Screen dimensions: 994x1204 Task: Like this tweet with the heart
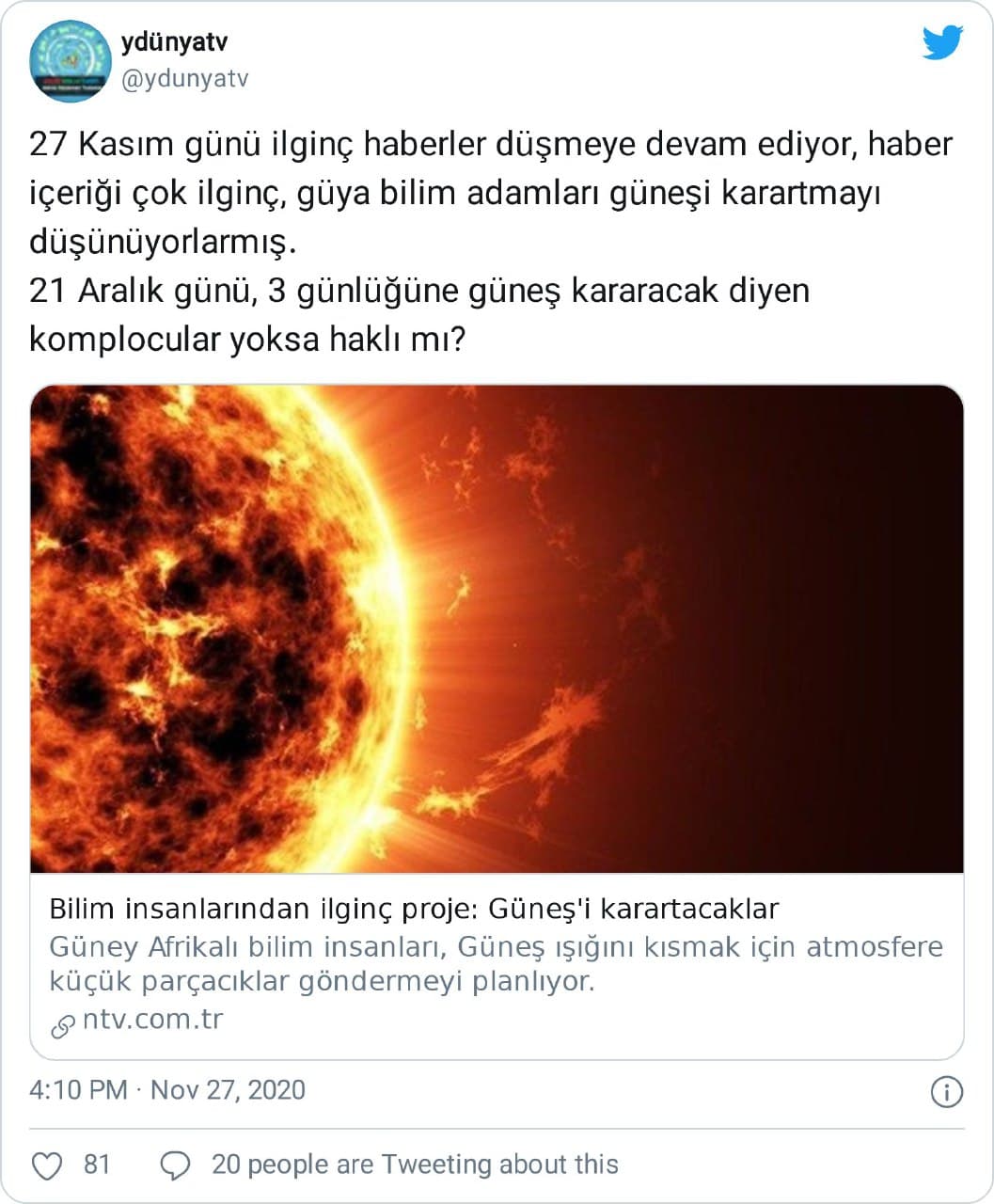pyautogui.click(x=47, y=1165)
